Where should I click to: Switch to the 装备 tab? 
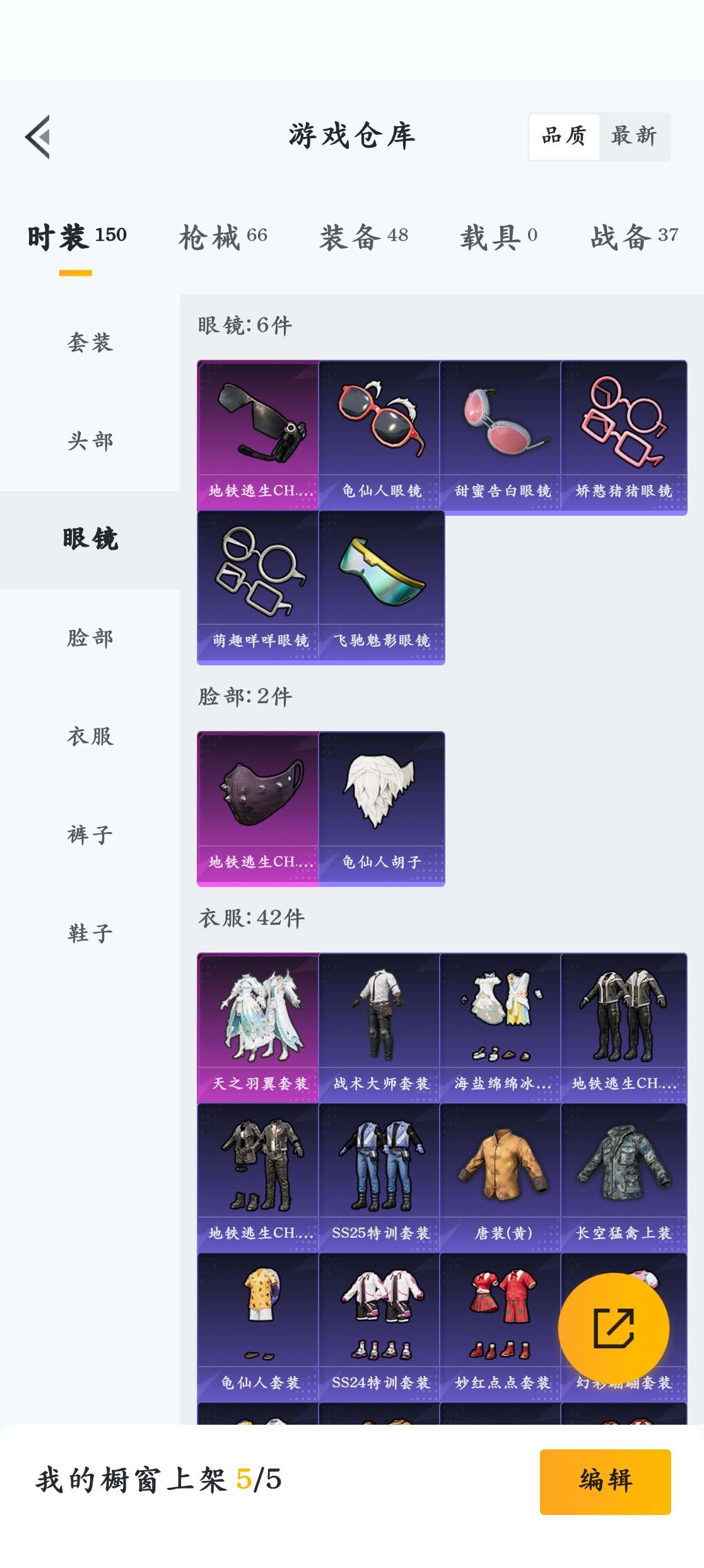(x=363, y=237)
